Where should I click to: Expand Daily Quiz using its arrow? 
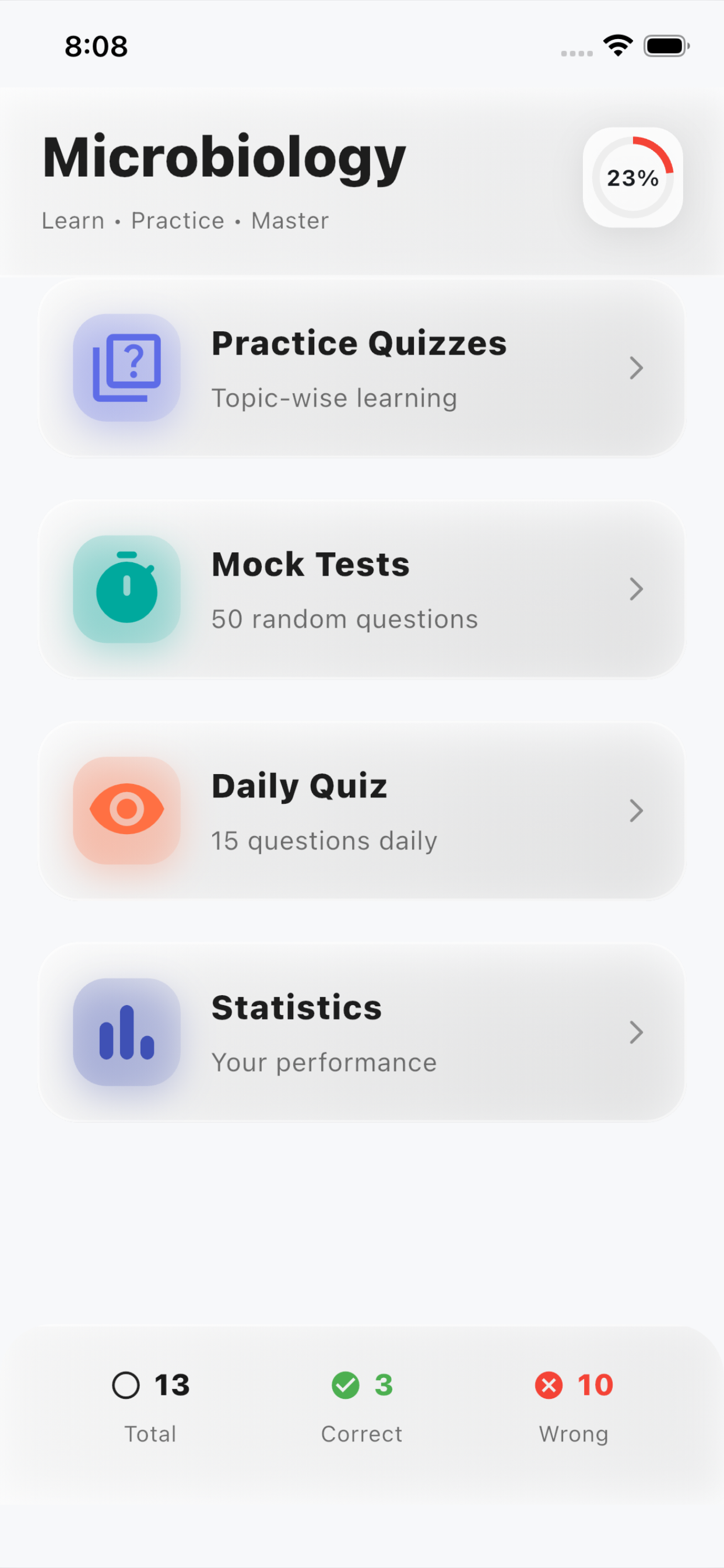click(637, 811)
